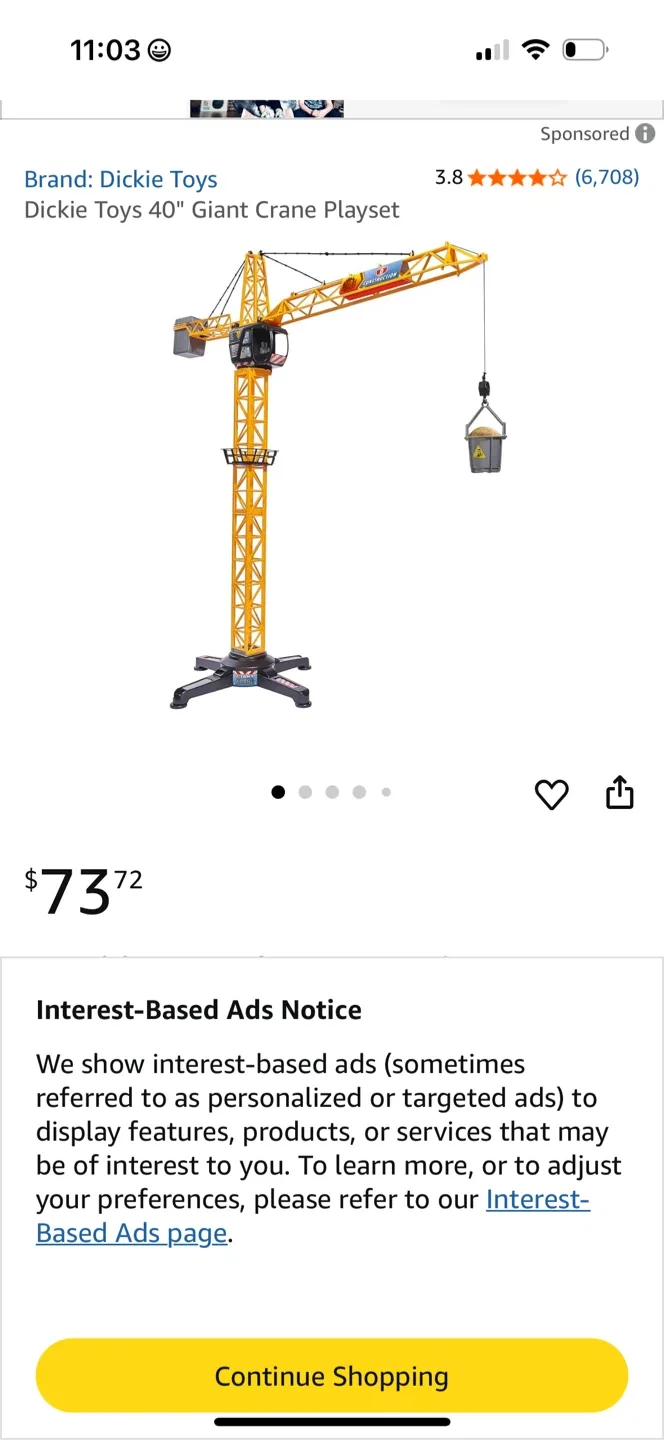The height and width of the screenshot is (1440, 664).
Task: View the 6,708 customer ratings
Action: click(606, 178)
